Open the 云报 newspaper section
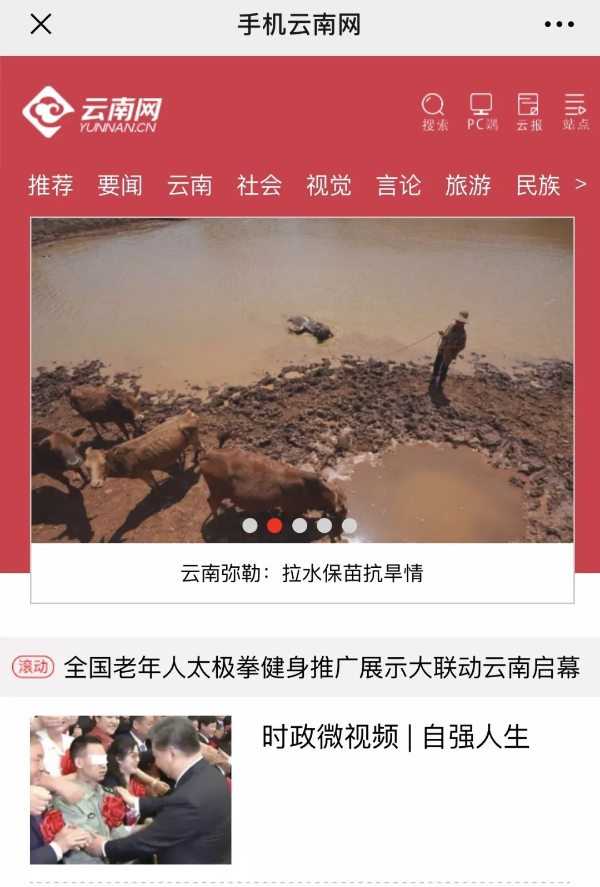Screen dimensions: 600x887 click(528, 112)
